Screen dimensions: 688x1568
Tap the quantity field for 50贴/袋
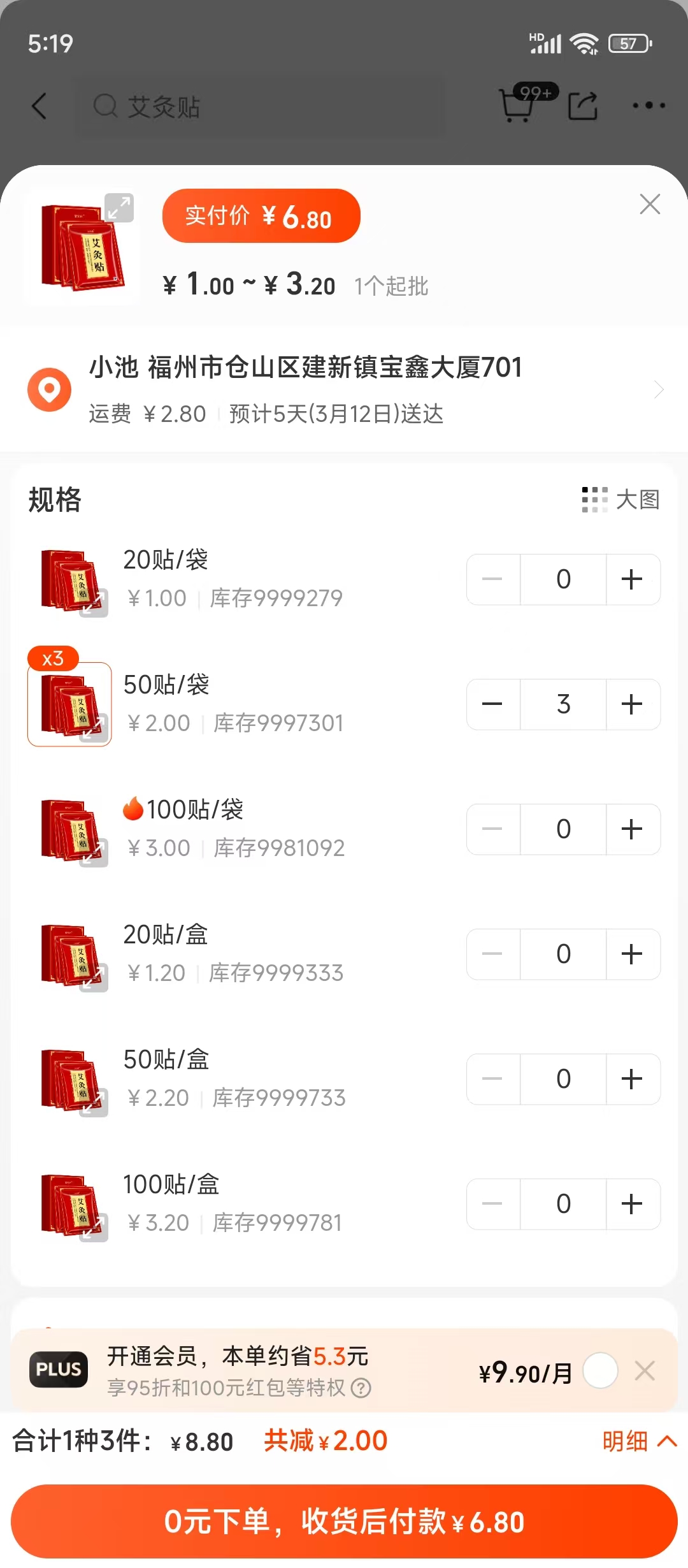(x=563, y=704)
